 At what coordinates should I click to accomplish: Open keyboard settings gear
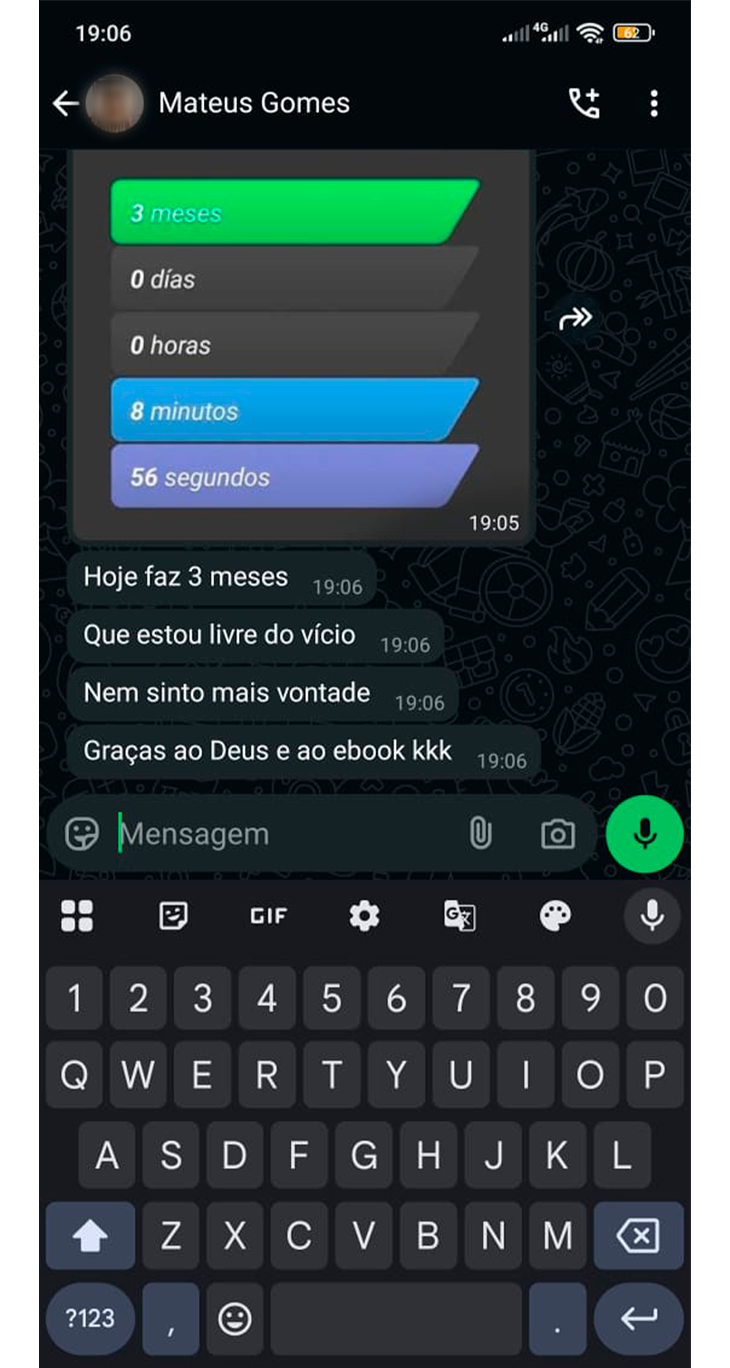coord(364,915)
